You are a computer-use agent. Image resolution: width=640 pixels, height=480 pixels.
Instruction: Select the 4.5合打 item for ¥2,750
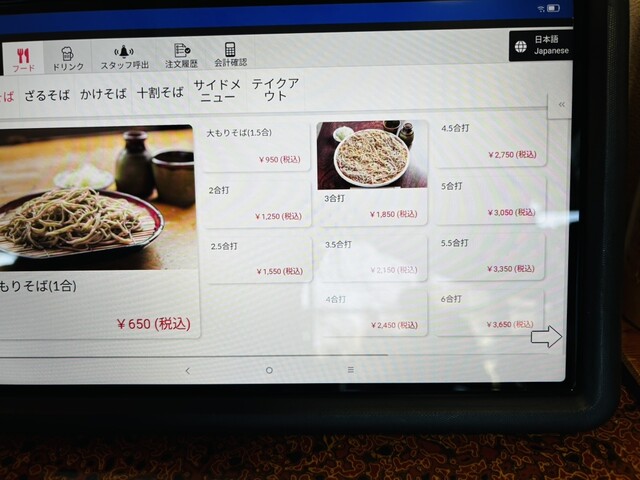(489, 142)
